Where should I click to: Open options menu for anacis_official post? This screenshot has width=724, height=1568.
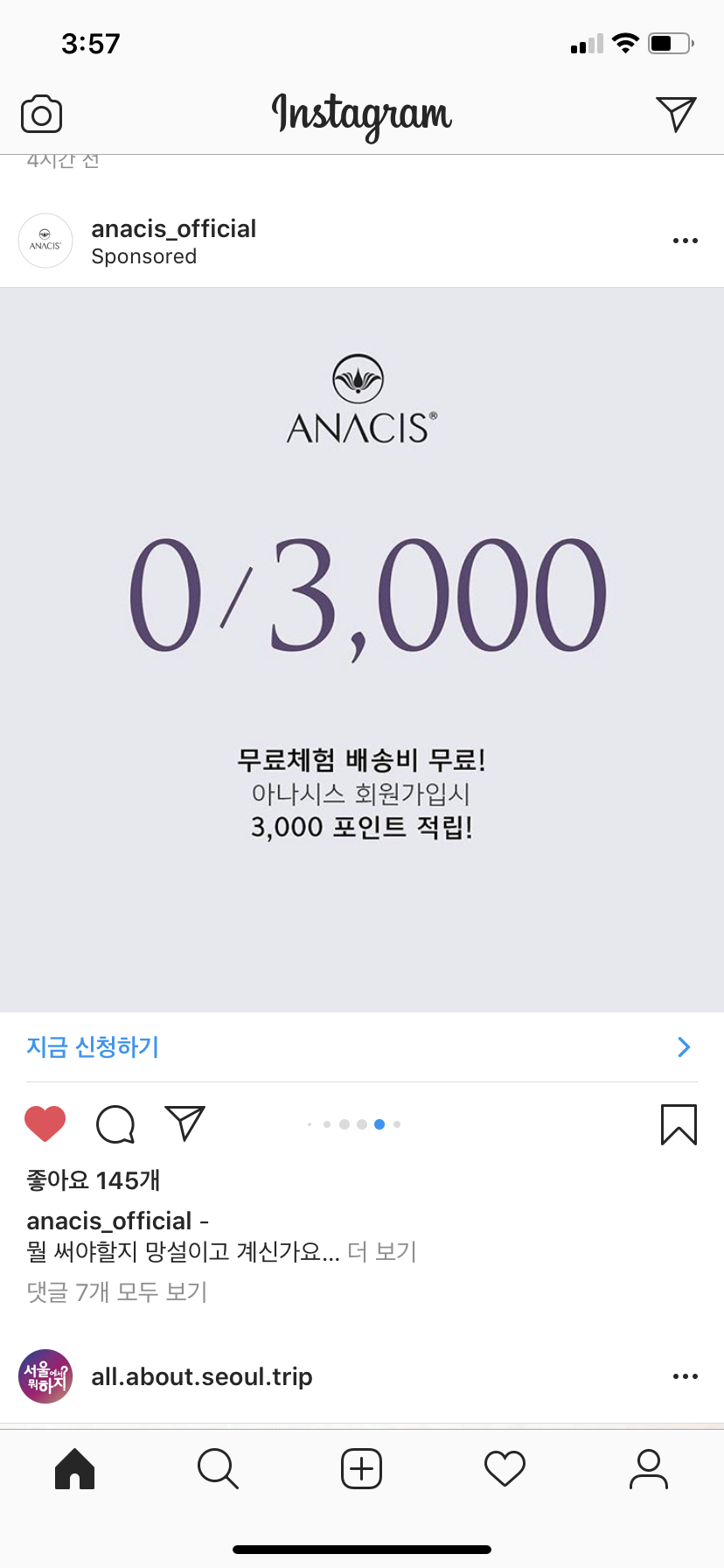click(x=685, y=241)
